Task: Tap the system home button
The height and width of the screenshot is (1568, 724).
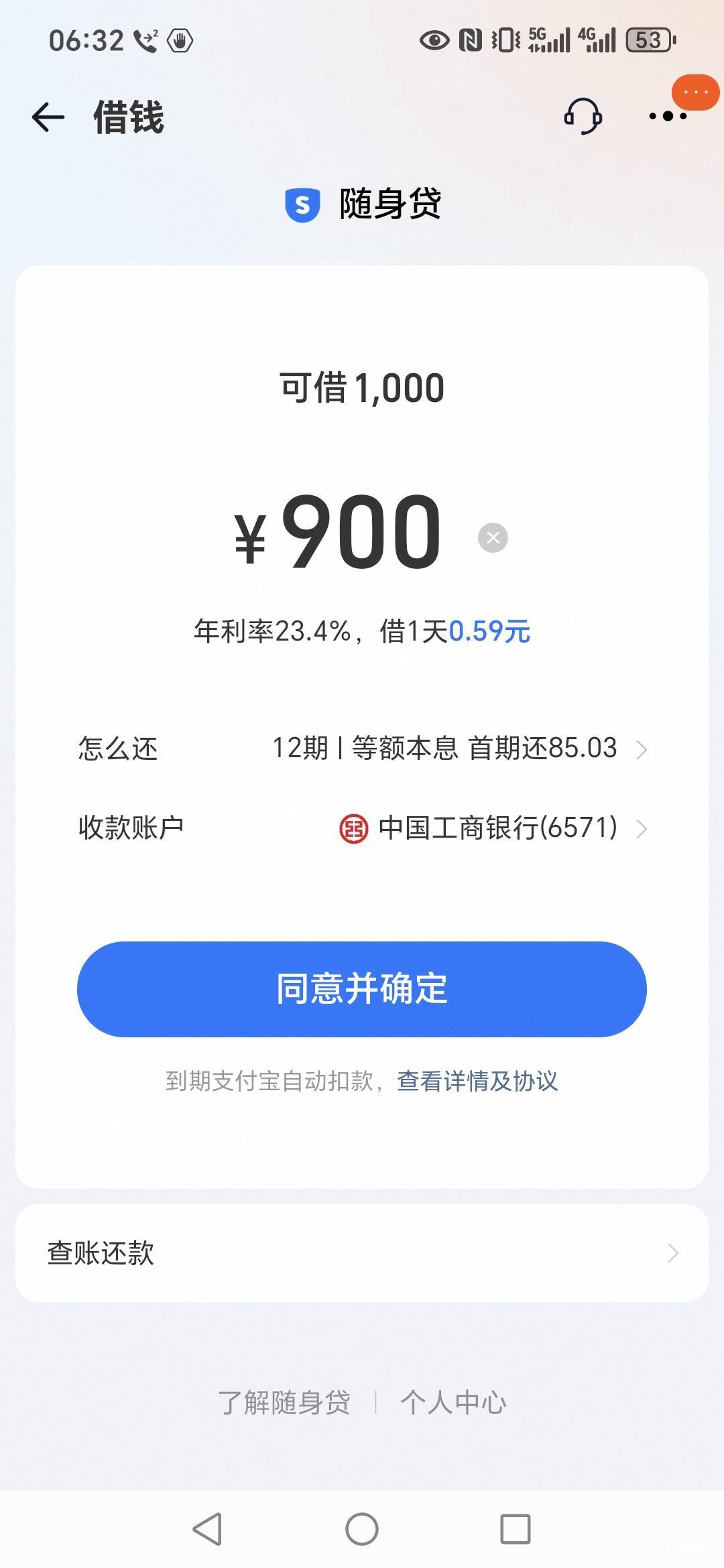Action: pos(362,1529)
